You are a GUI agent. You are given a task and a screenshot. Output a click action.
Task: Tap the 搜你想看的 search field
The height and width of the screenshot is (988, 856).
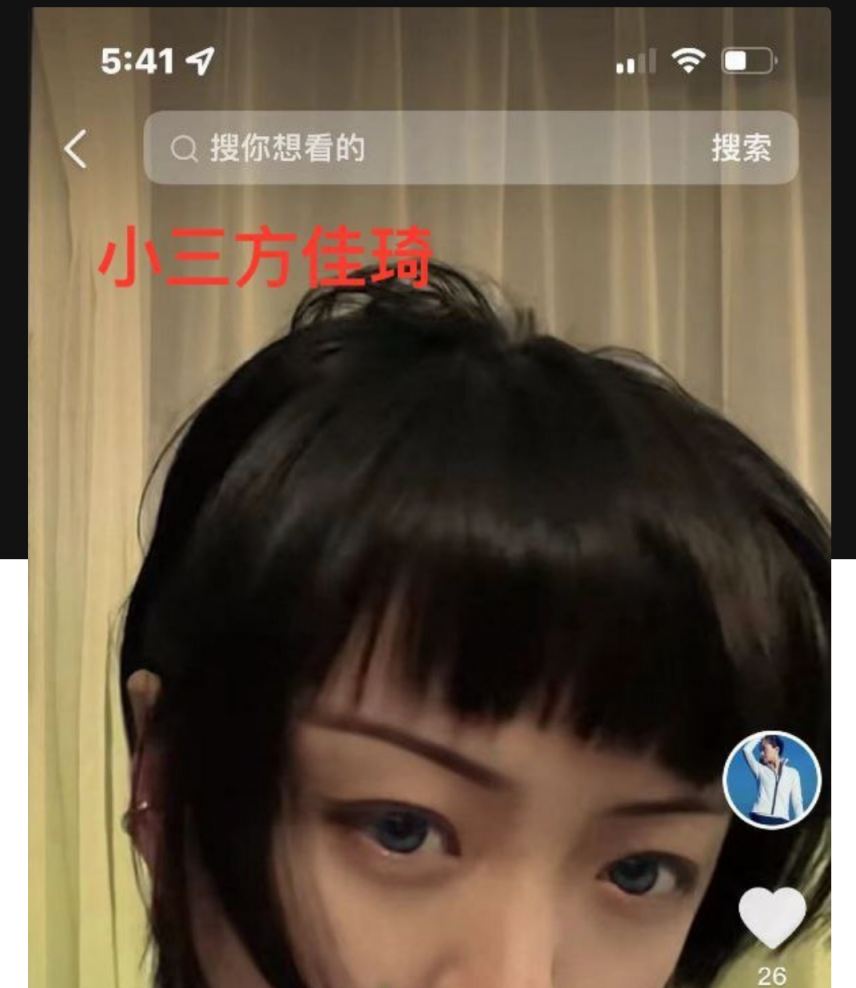(420, 149)
